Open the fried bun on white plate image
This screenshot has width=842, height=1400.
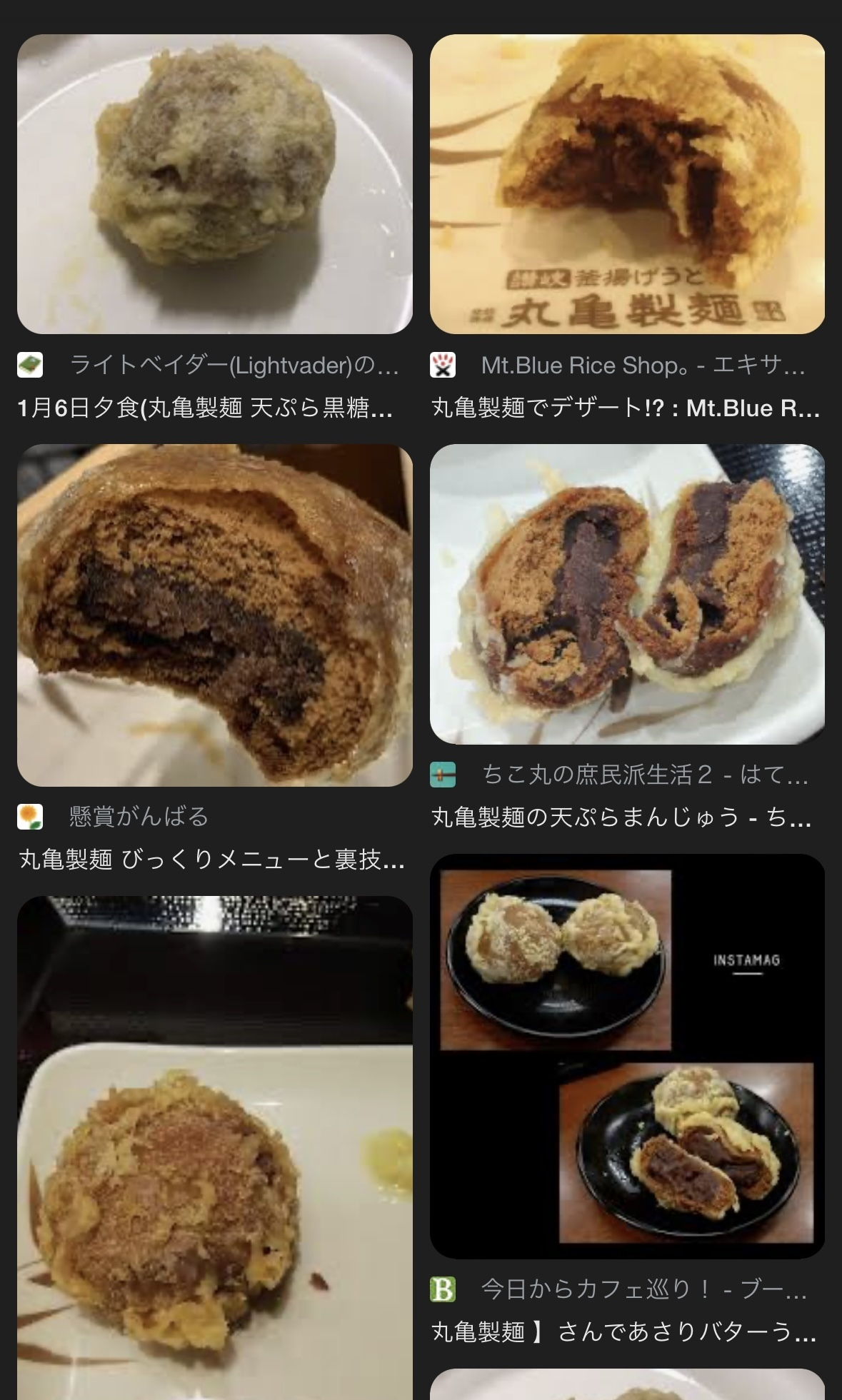[x=215, y=1148]
